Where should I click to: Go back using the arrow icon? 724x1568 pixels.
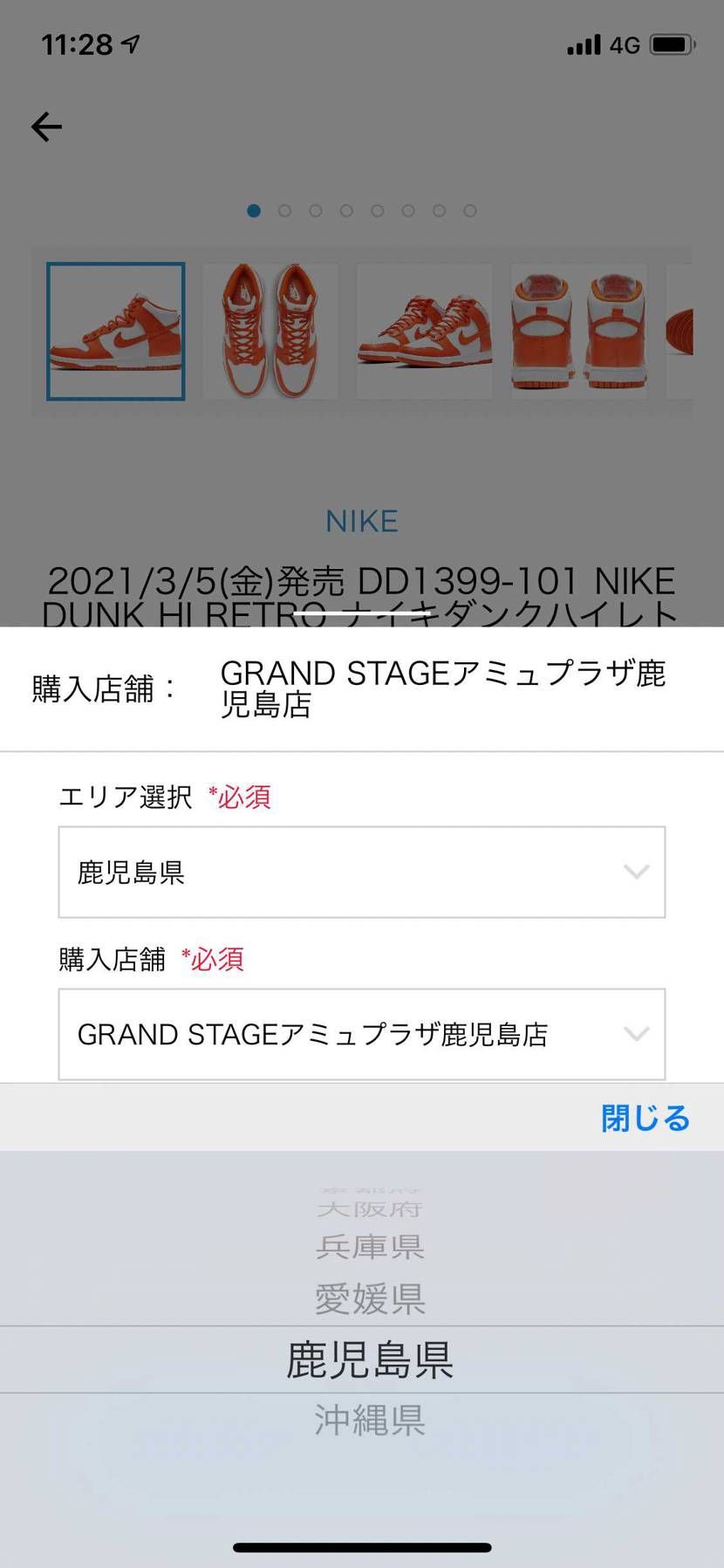[47, 127]
